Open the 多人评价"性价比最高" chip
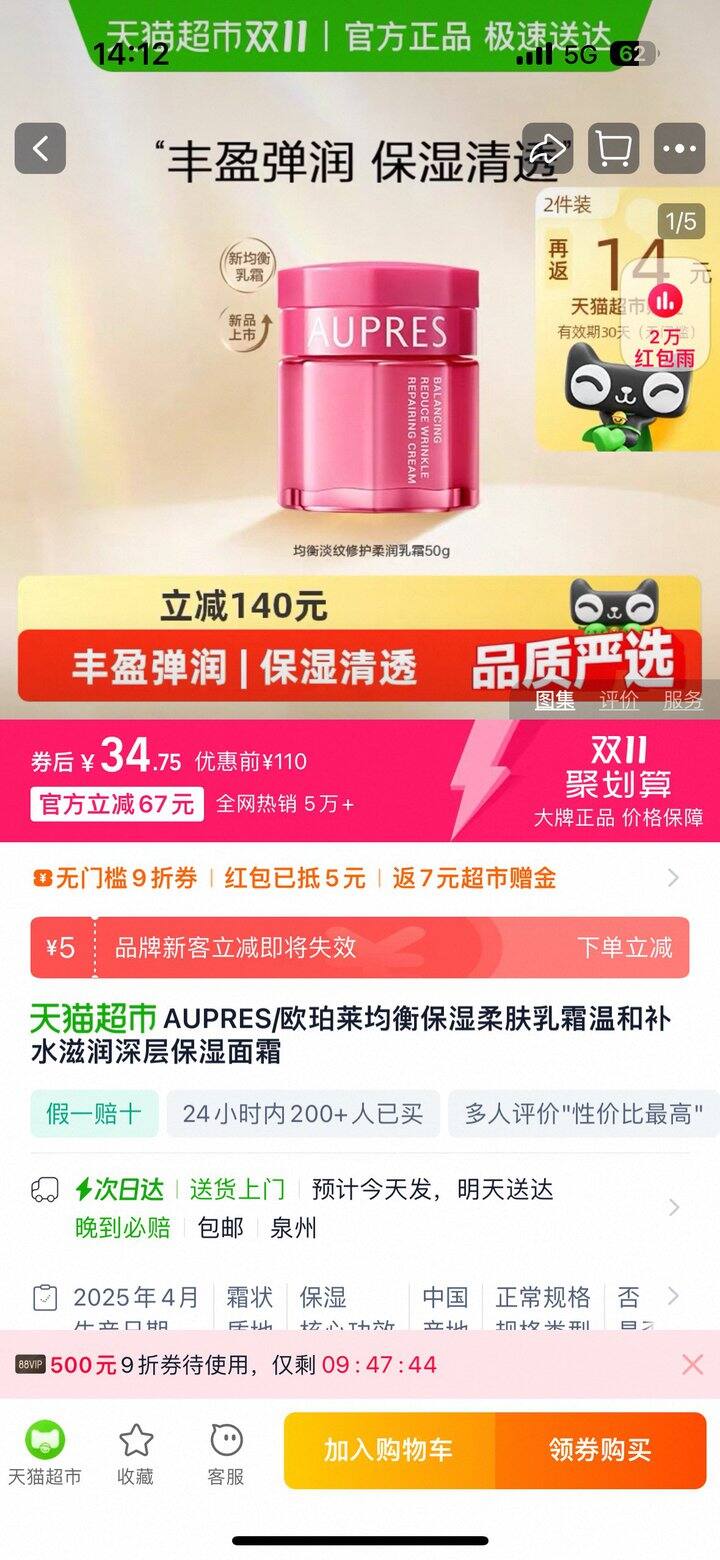The image size is (720, 1560). [x=582, y=1114]
